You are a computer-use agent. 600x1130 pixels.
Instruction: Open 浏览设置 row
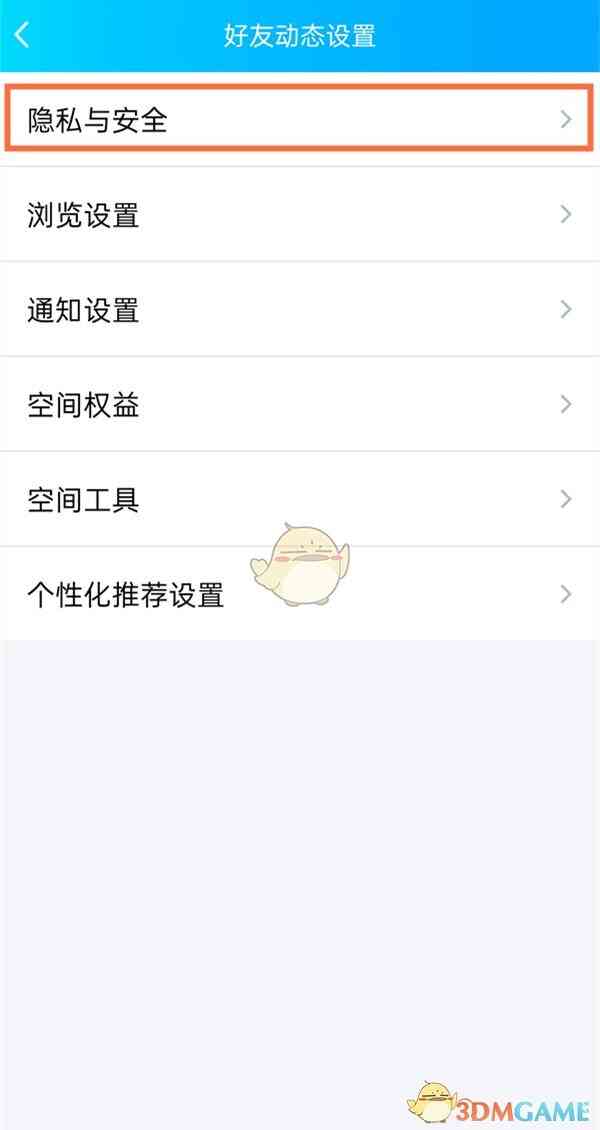[x=299, y=214]
